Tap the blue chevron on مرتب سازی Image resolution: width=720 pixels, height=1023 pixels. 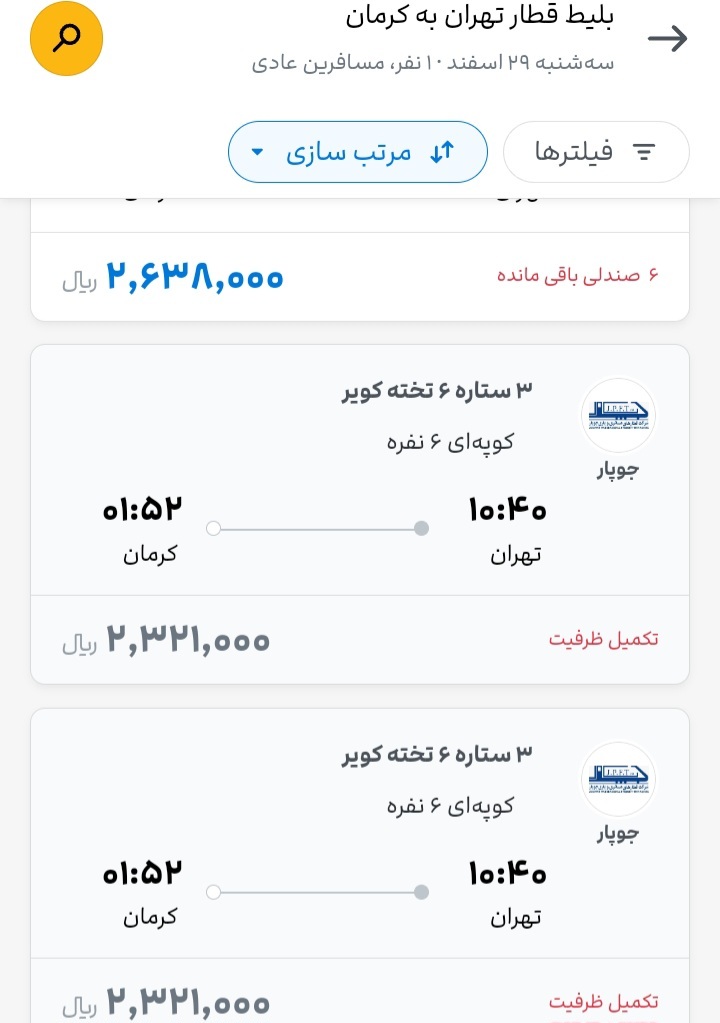(256, 151)
